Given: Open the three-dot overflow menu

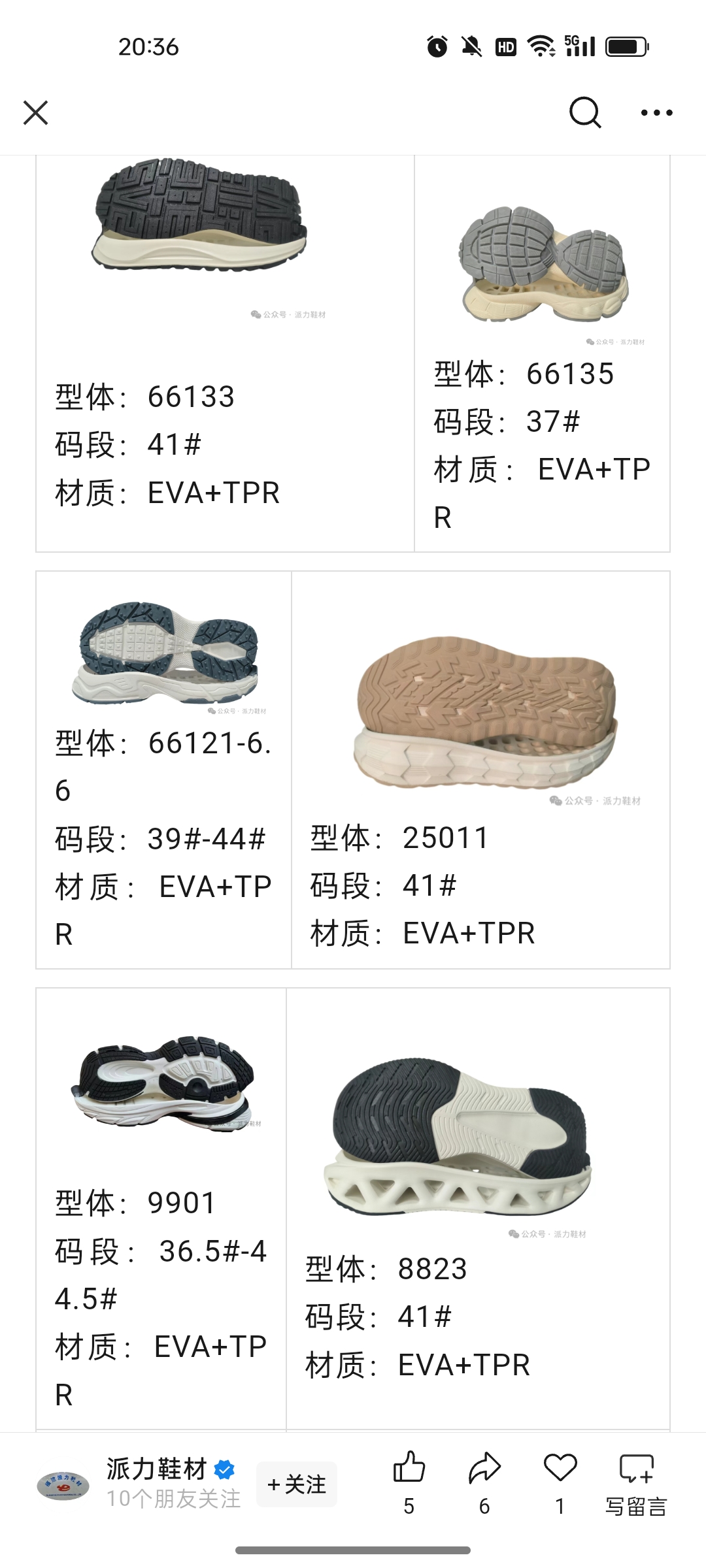Looking at the screenshot, I should pyautogui.click(x=656, y=112).
